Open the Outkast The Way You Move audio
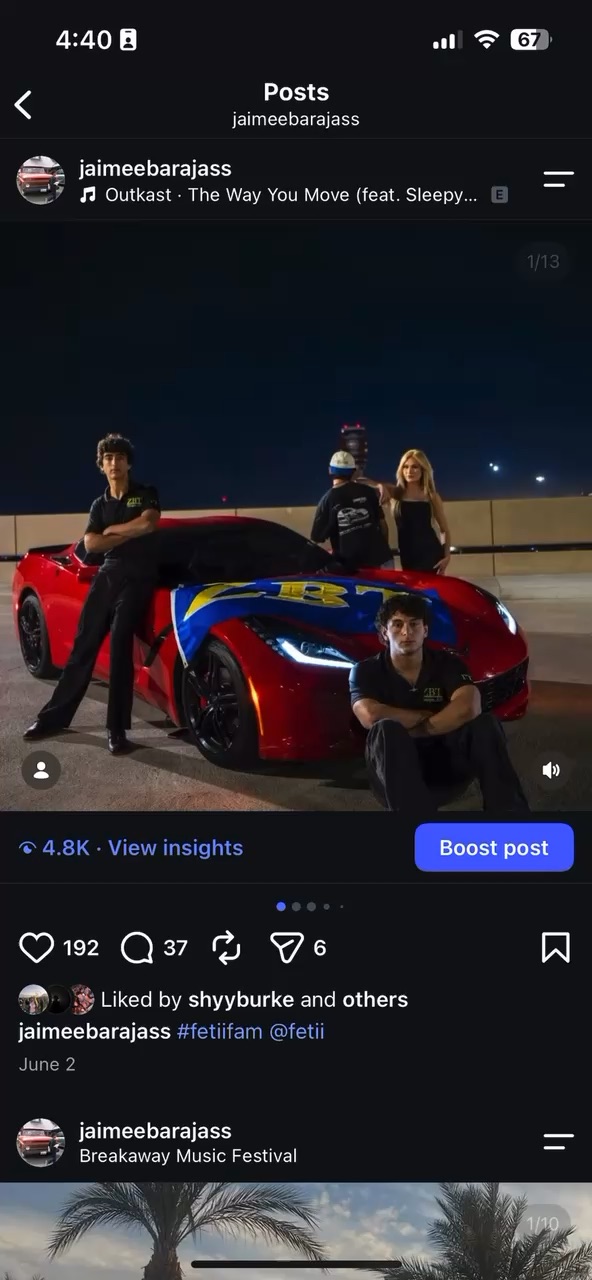 click(x=291, y=195)
